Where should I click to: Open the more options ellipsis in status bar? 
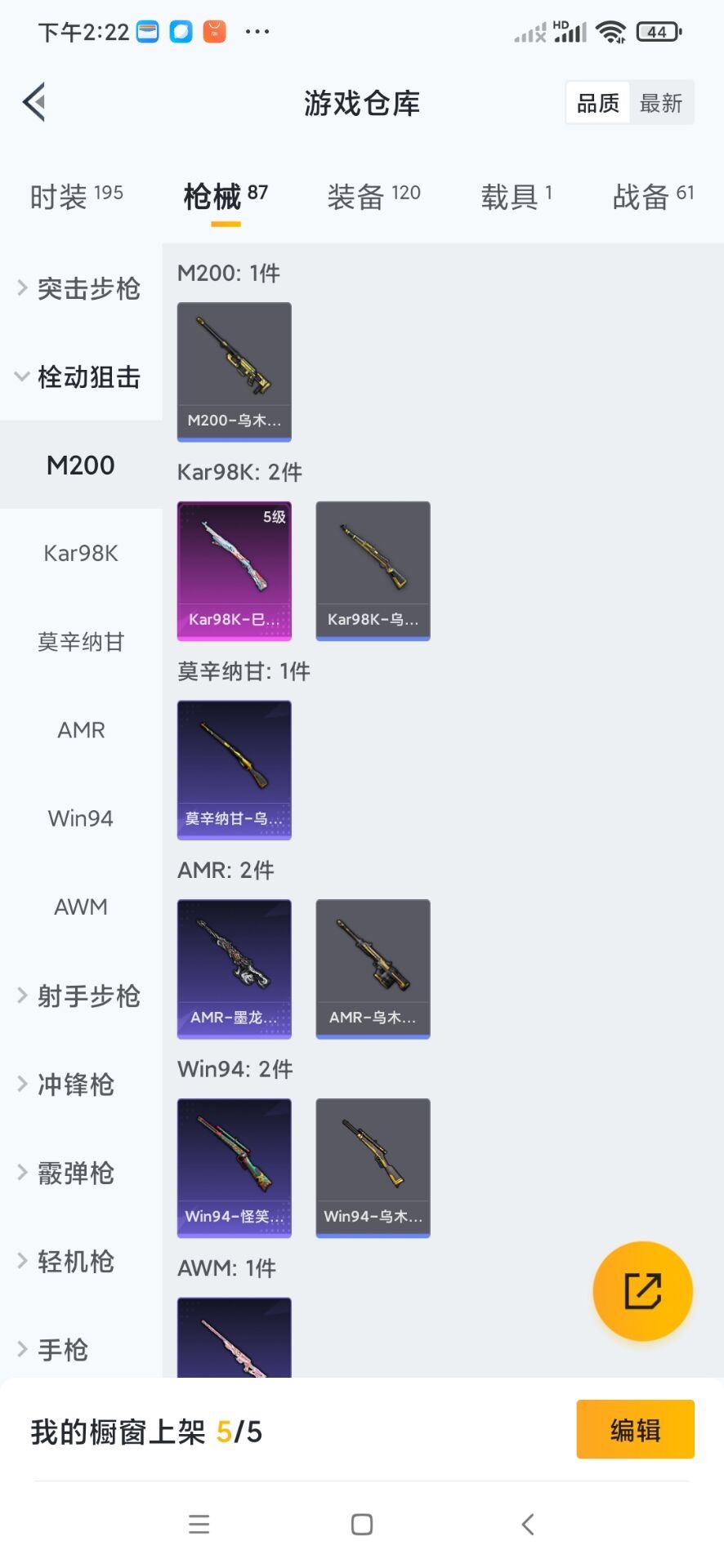[257, 31]
